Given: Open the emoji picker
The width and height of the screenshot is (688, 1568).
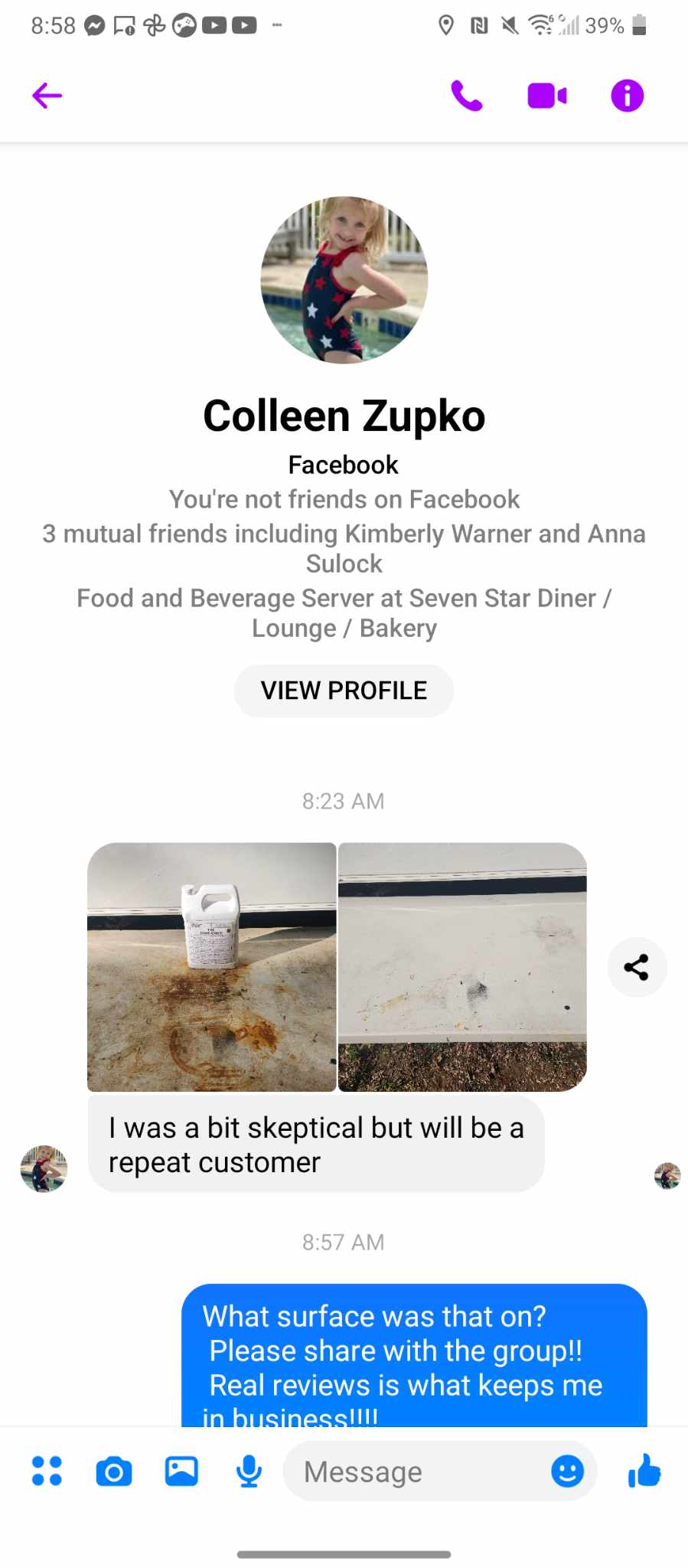Looking at the screenshot, I should (567, 1471).
